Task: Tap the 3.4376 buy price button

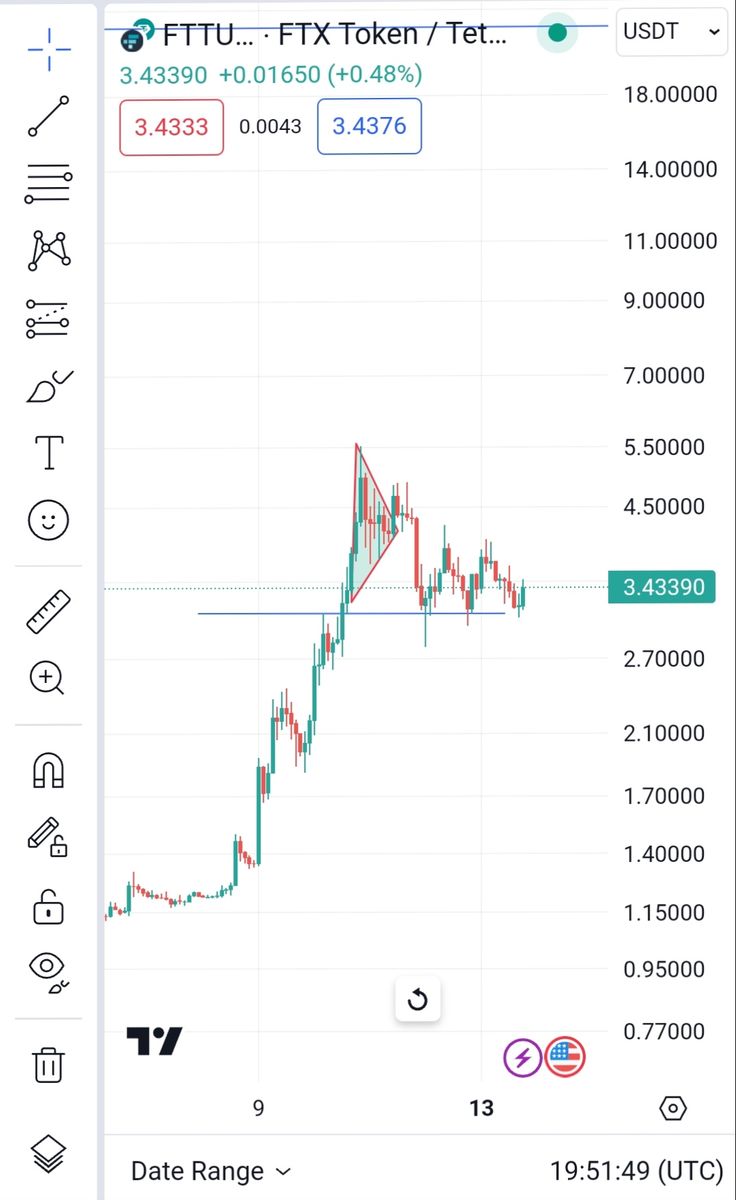Action: tap(369, 127)
